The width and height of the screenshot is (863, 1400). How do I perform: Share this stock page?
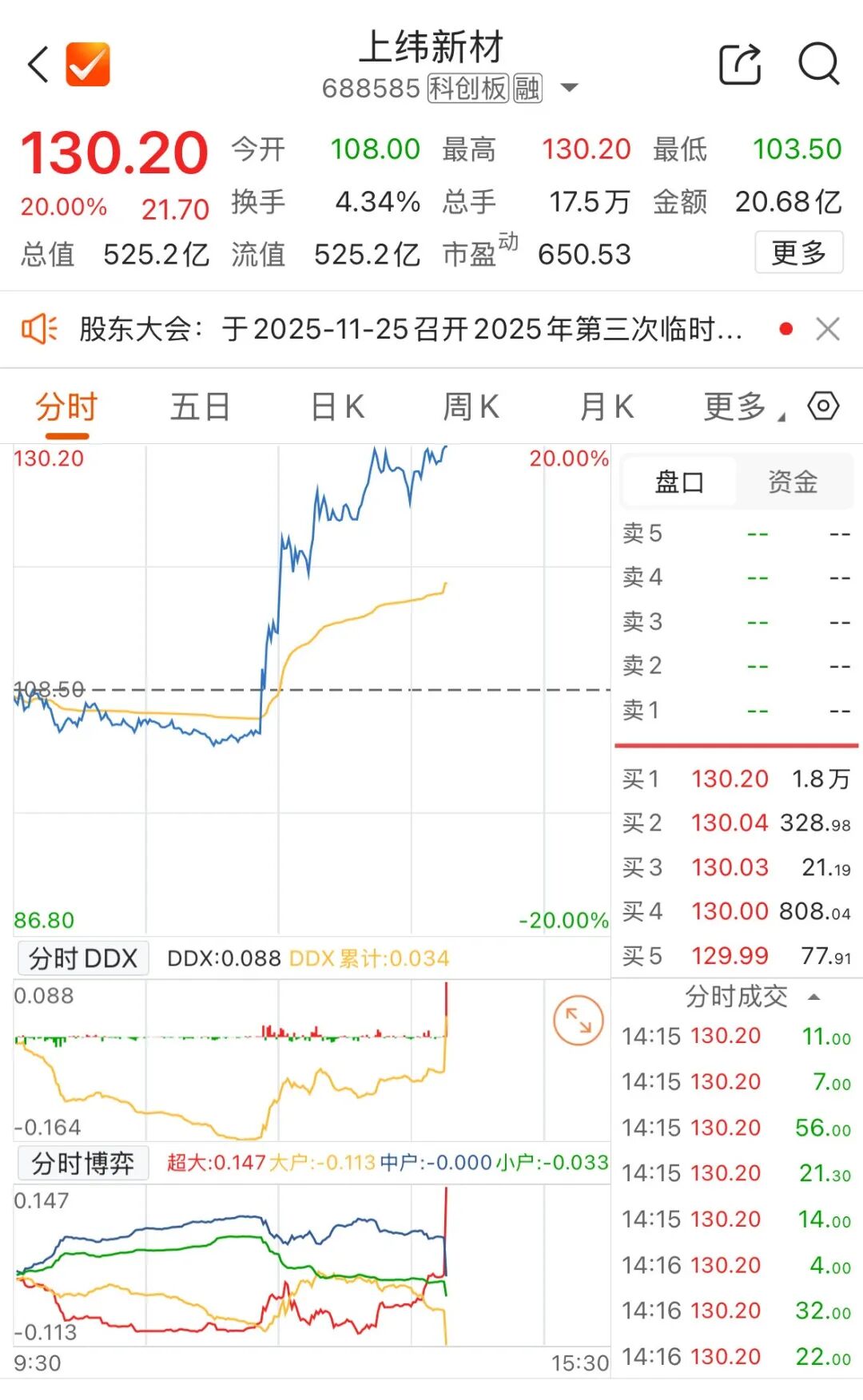pyautogui.click(x=740, y=64)
